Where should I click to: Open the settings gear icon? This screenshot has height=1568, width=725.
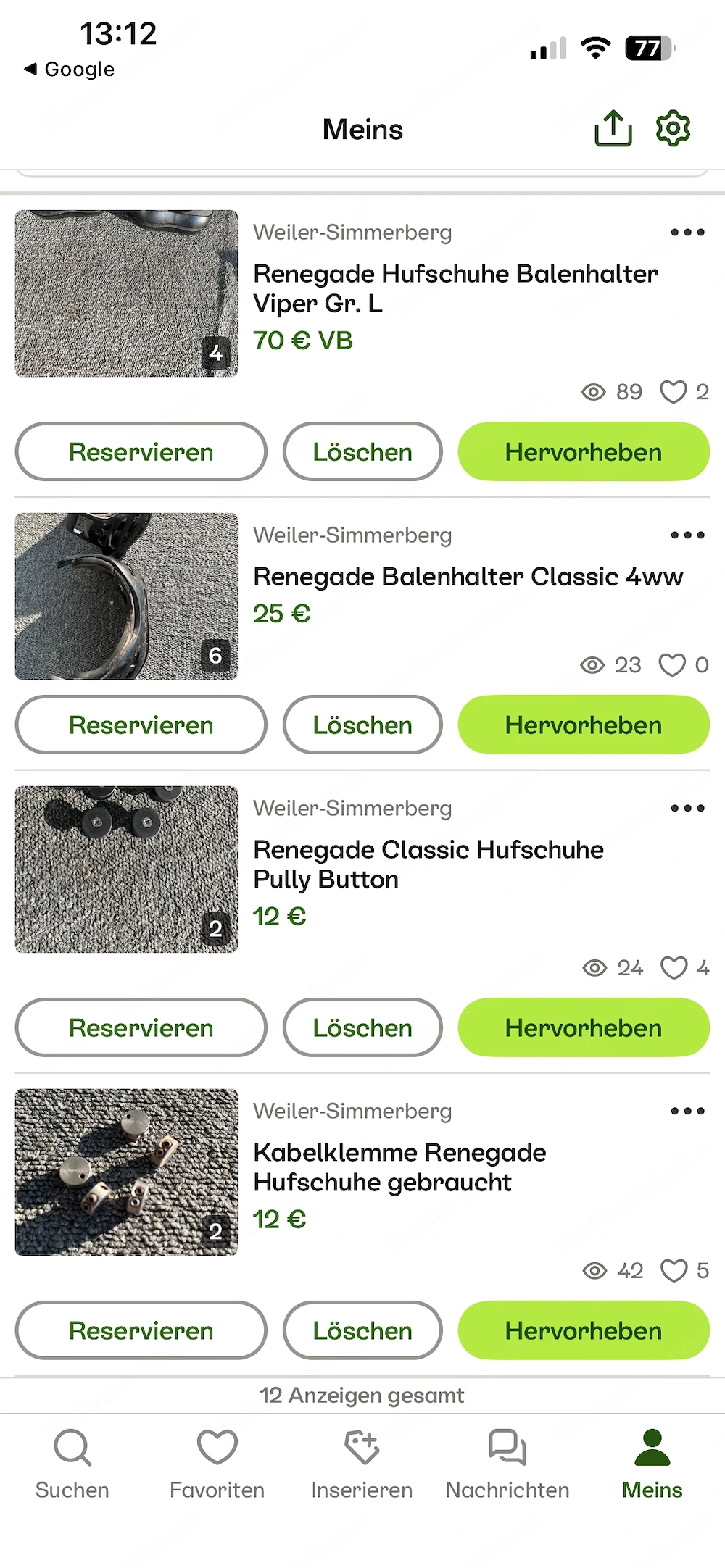point(673,129)
